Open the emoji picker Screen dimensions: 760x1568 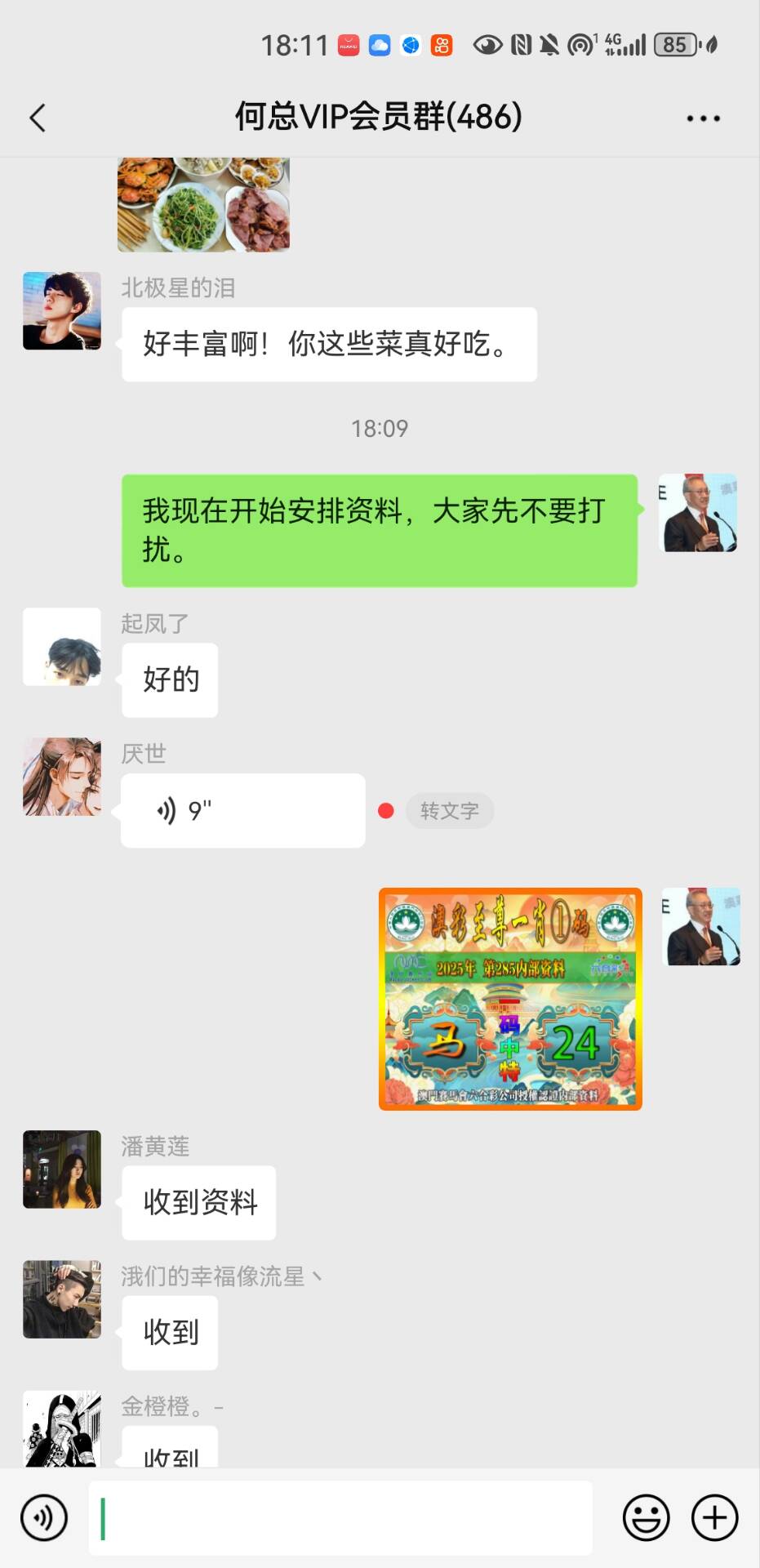tap(646, 1517)
